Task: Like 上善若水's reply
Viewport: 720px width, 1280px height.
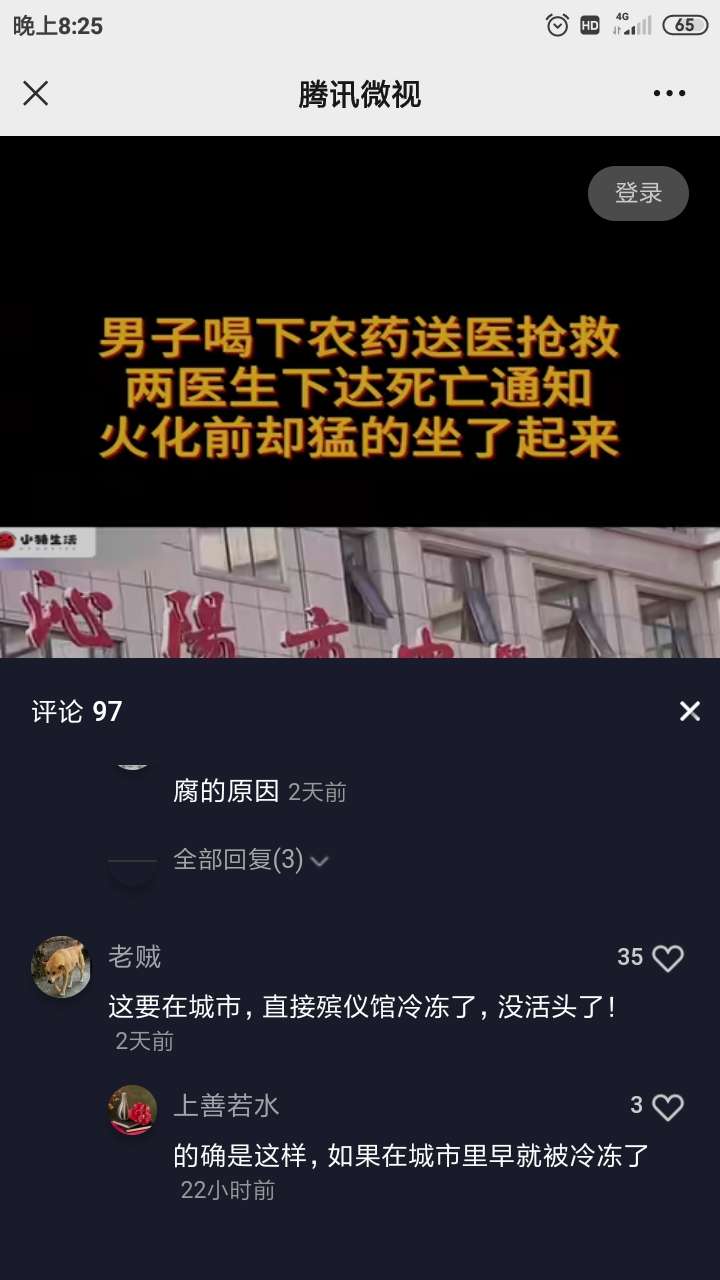Action: pos(667,1107)
